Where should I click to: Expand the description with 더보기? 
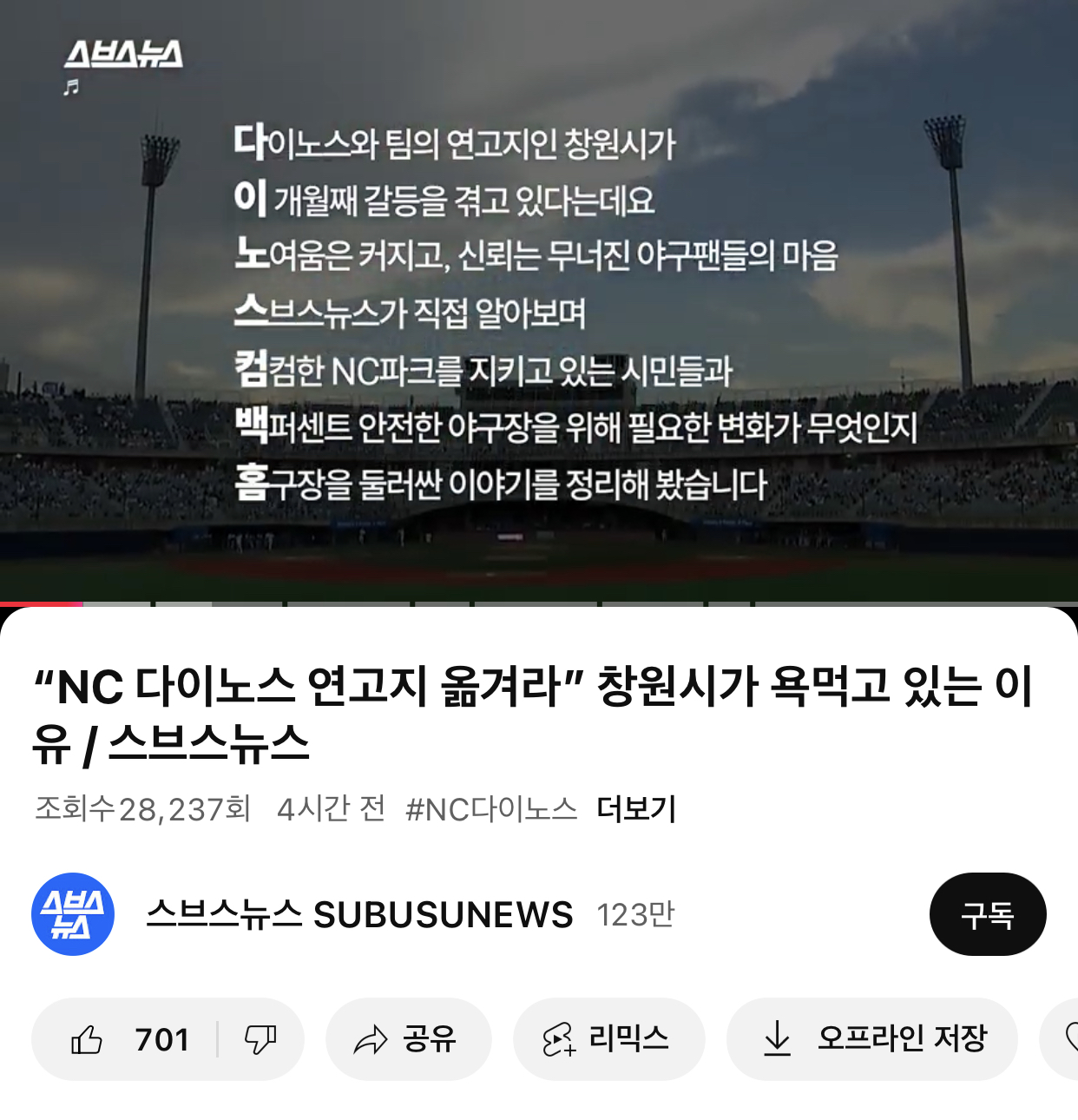pos(636,809)
